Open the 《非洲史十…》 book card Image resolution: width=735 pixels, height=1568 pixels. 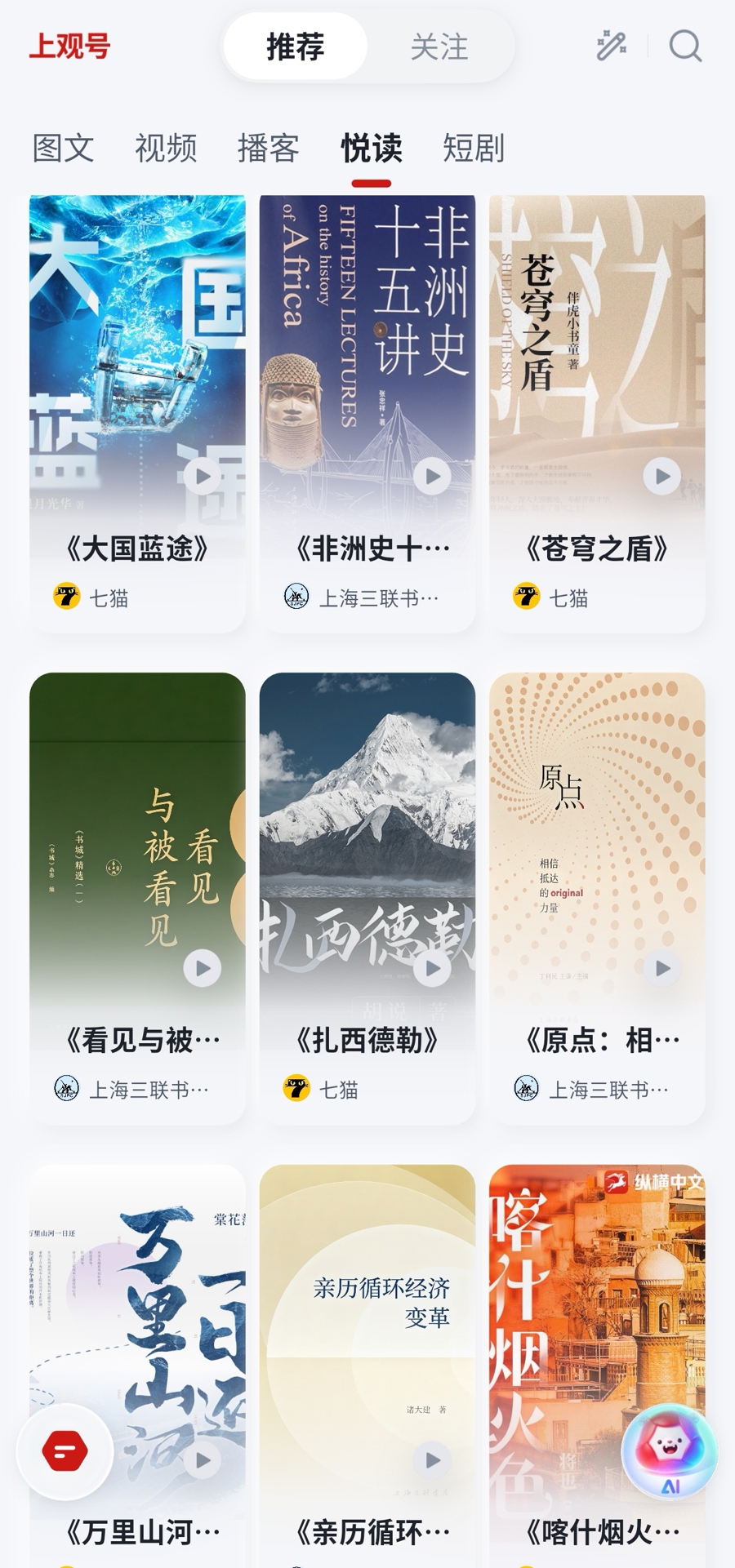pos(367,413)
